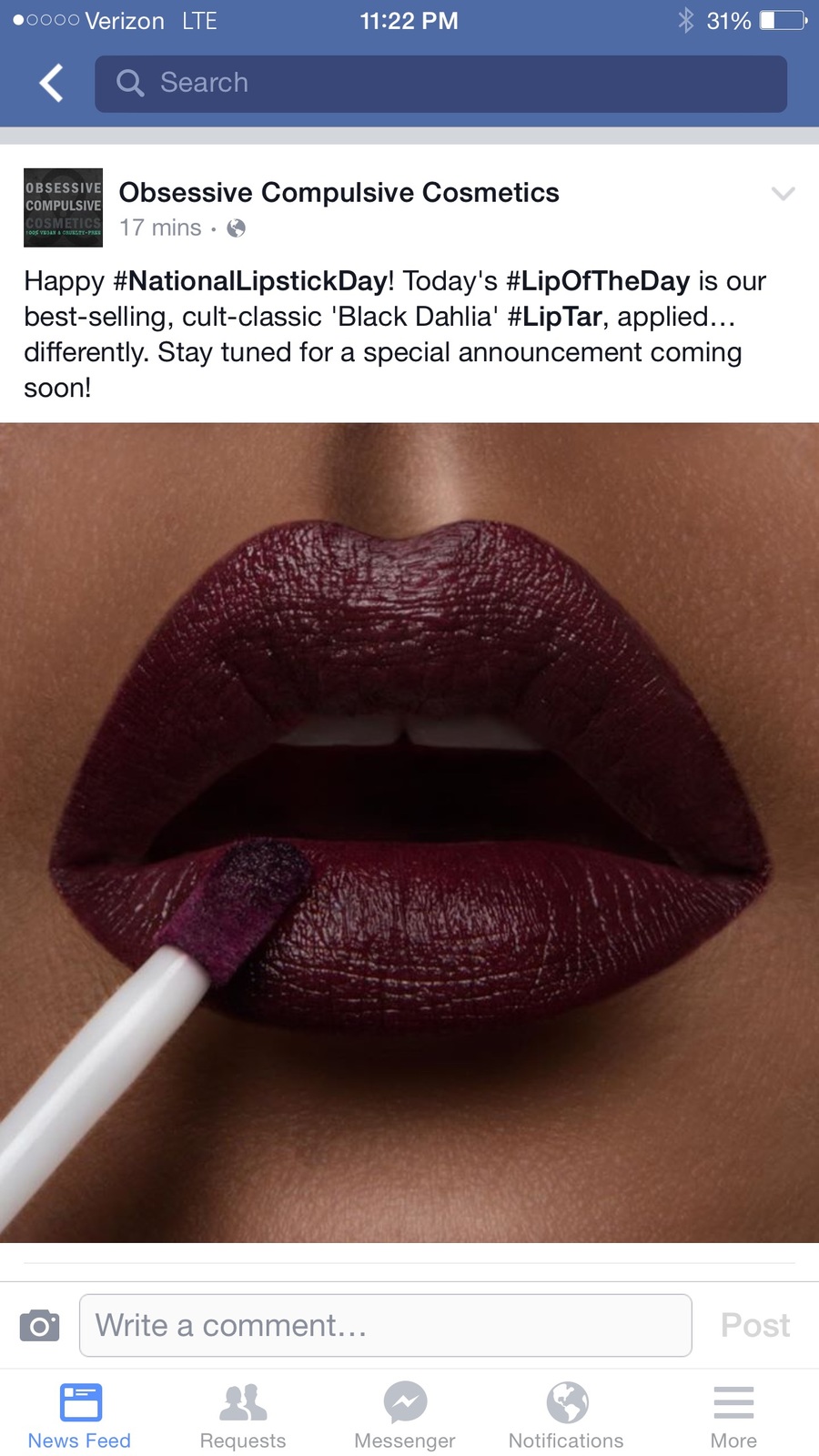This screenshot has height=1456, width=819.
Task: Open the Requests tab
Action: (x=243, y=1416)
